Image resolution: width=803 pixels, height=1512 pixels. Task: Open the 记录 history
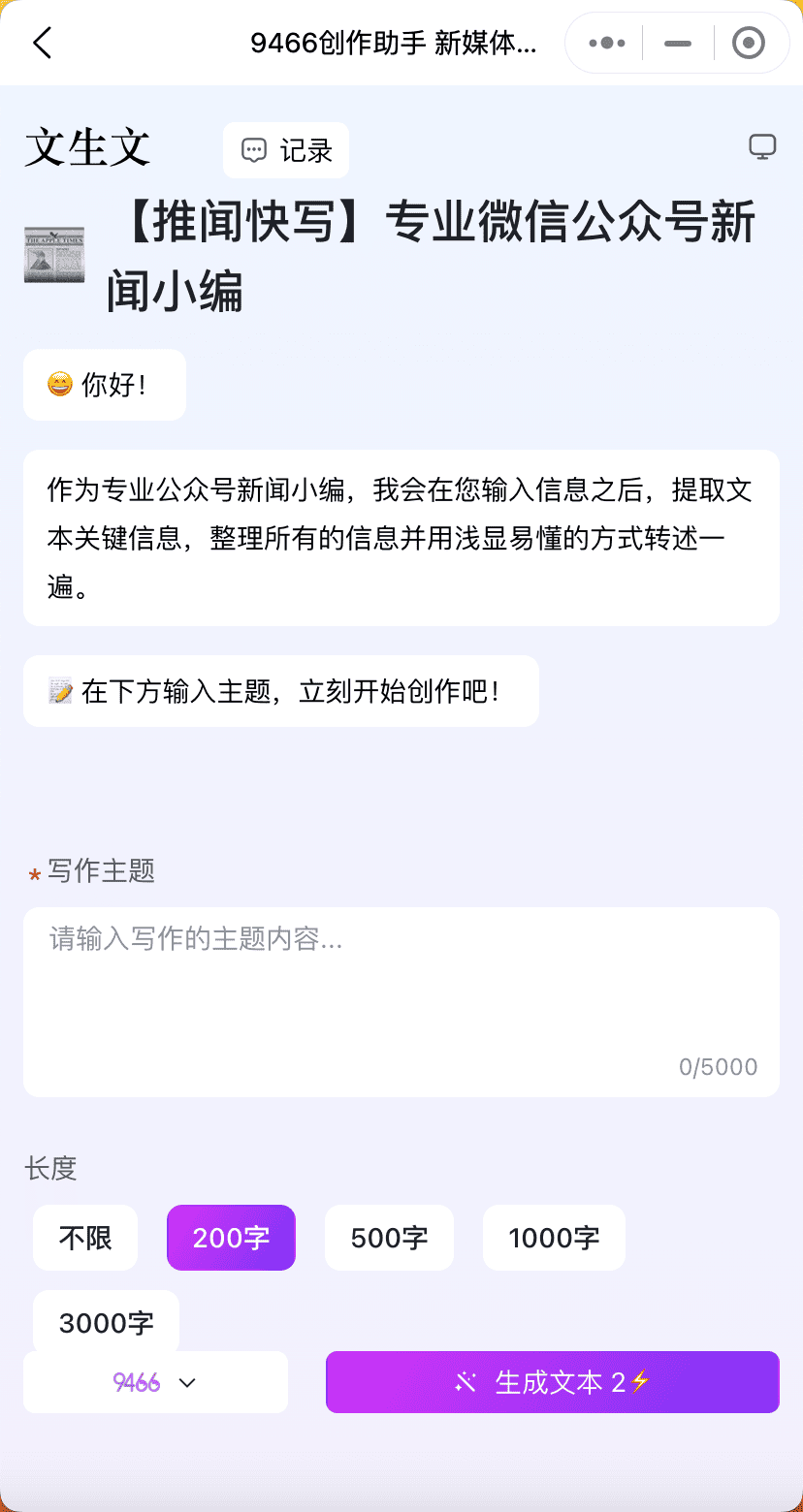[x=286, y=150]
